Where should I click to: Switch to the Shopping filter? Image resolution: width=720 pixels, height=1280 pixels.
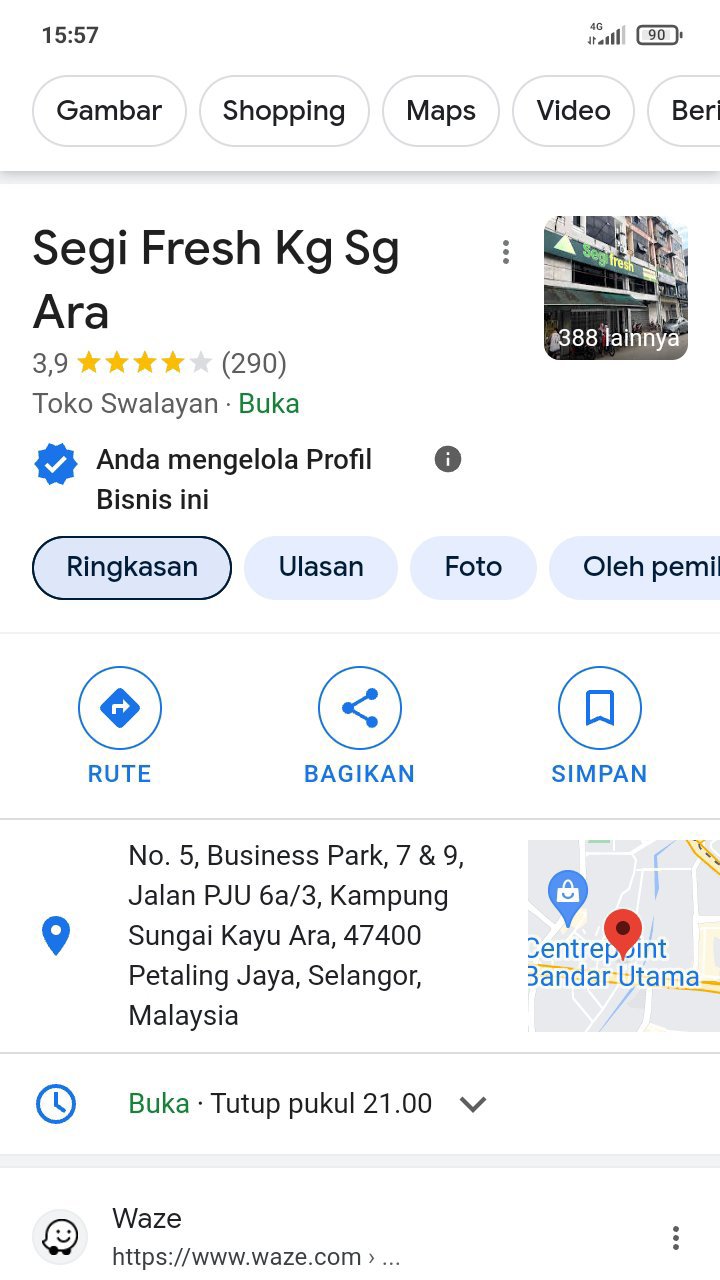(284, 111)
